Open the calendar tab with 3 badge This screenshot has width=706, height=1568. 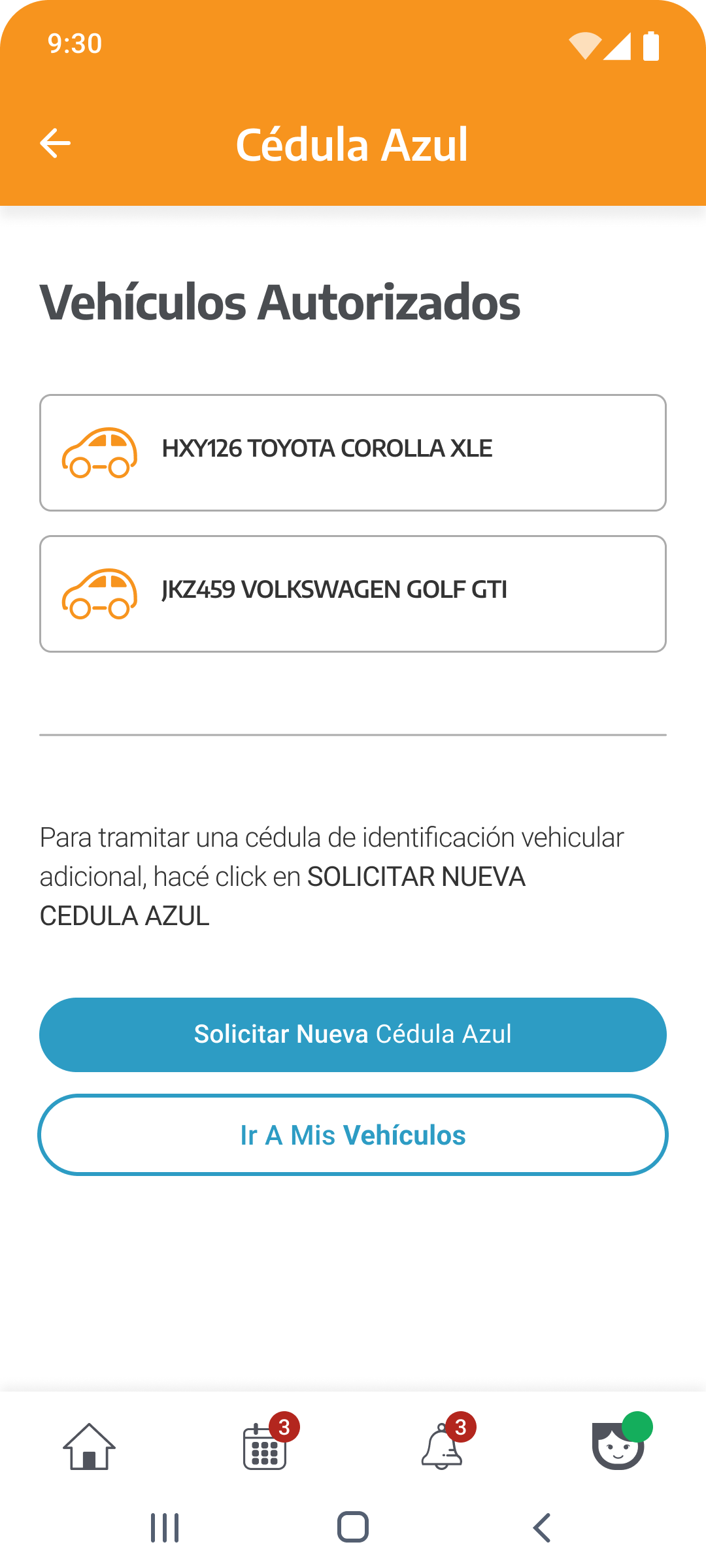click(265, 1446)
